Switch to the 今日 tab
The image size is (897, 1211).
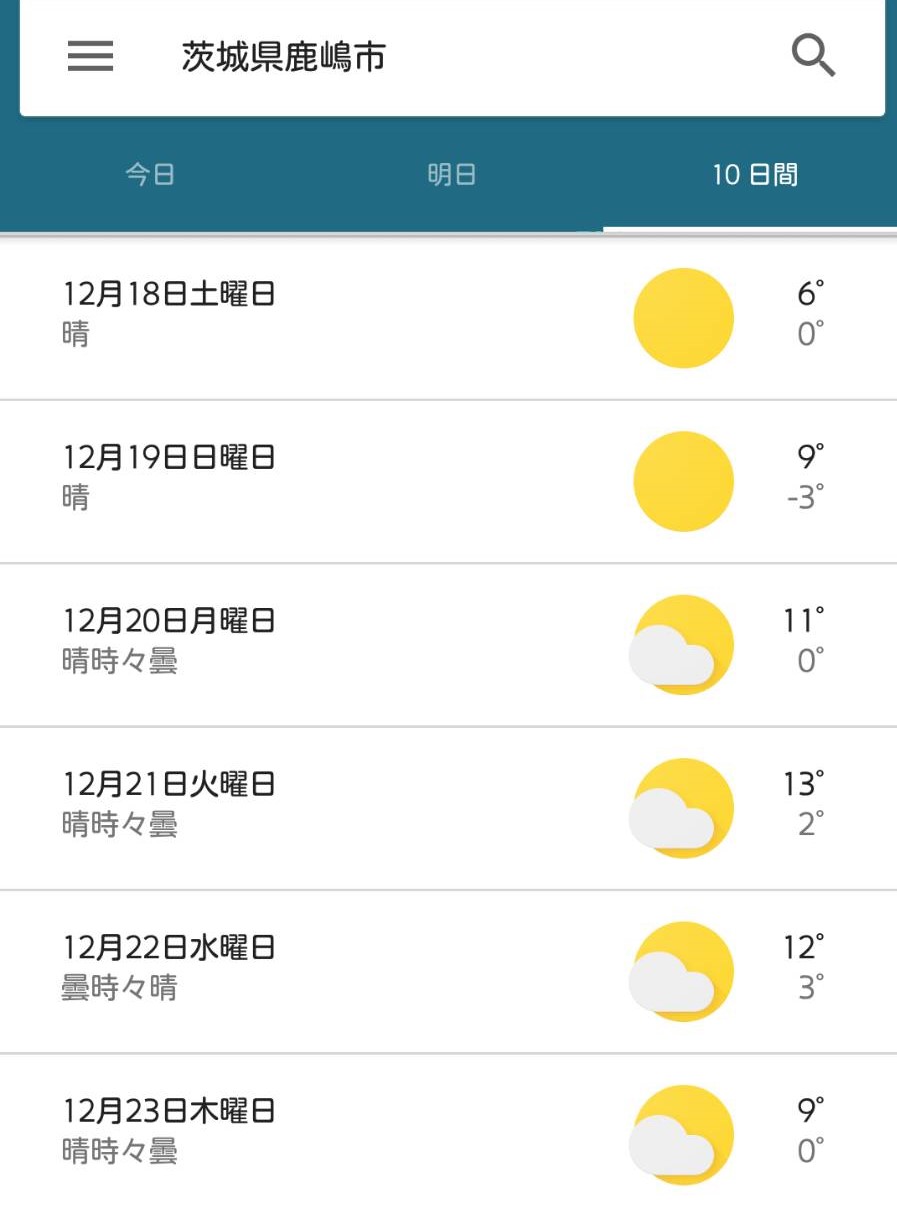[x=150, y=175]
